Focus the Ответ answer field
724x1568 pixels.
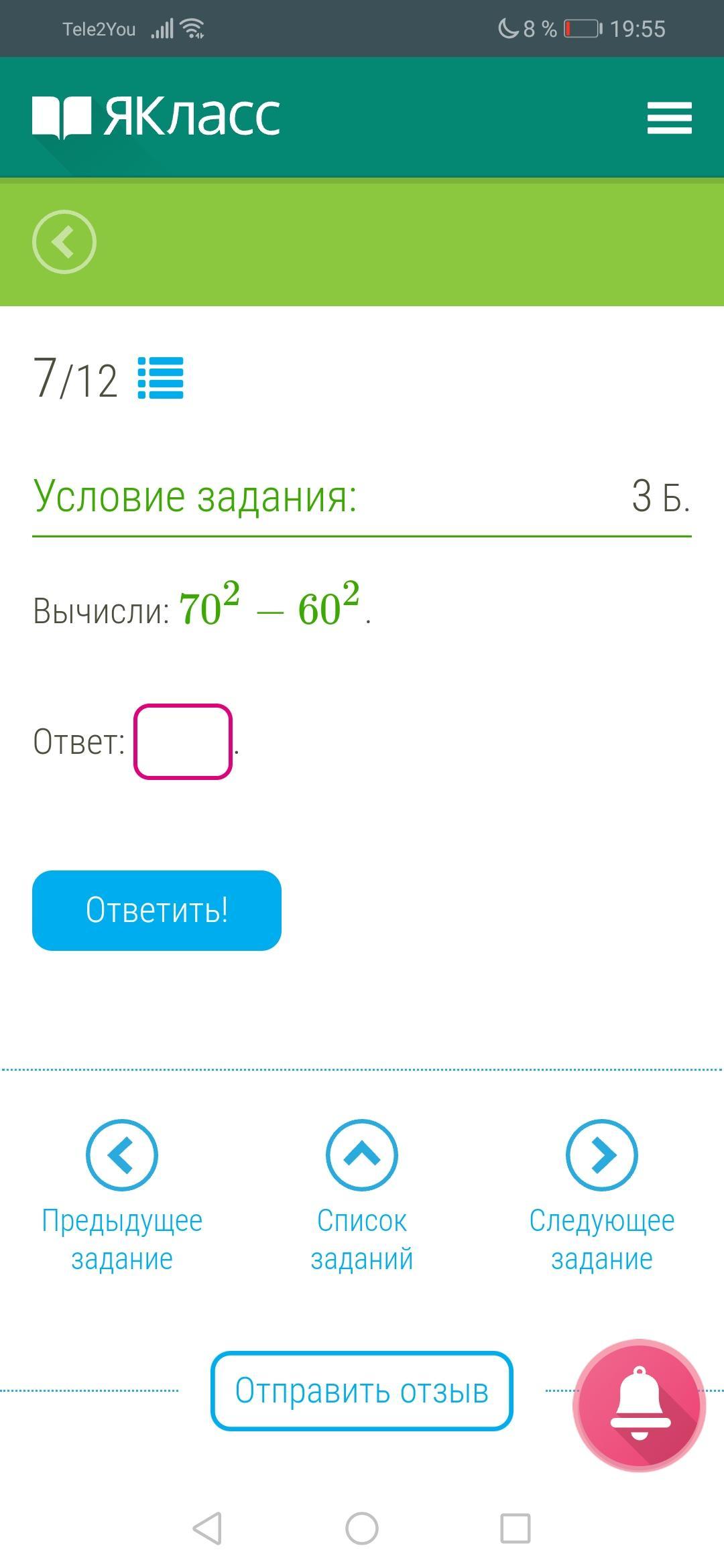(183, 741)
